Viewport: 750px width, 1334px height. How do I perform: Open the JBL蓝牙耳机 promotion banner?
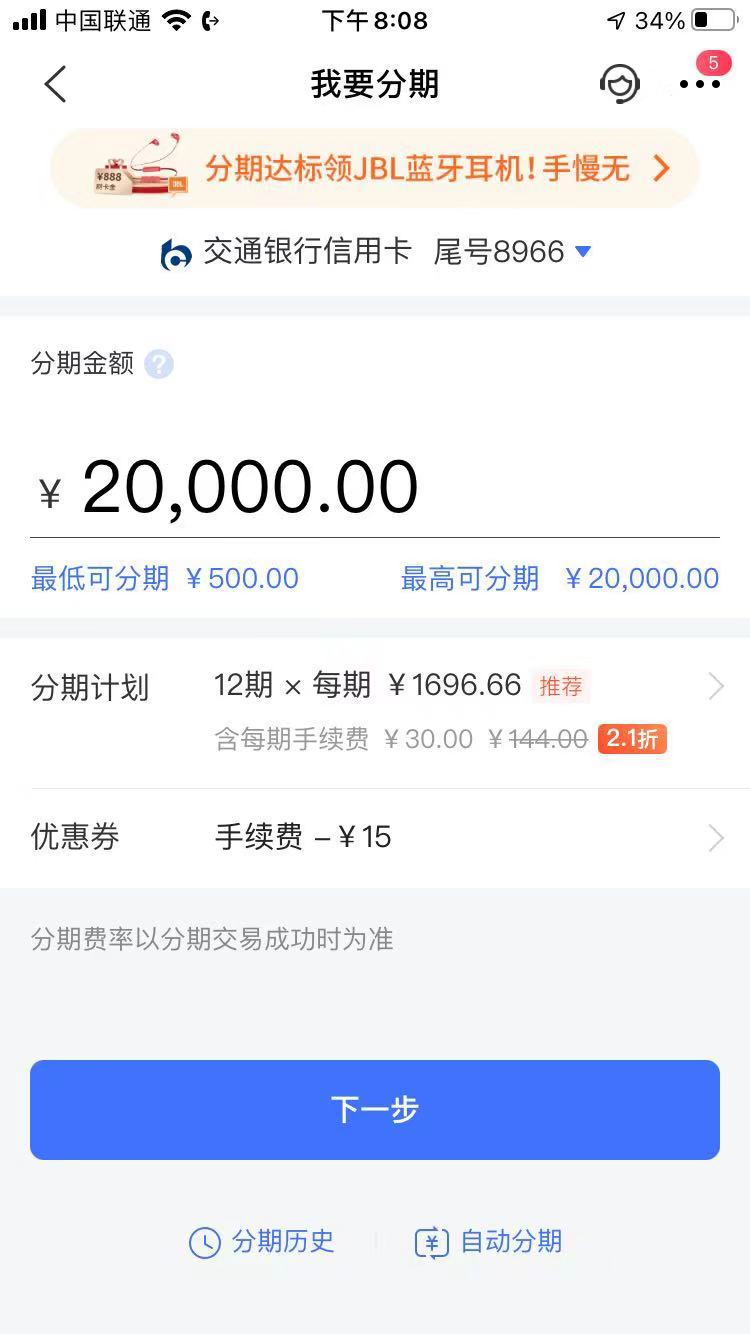pos(375,168)
